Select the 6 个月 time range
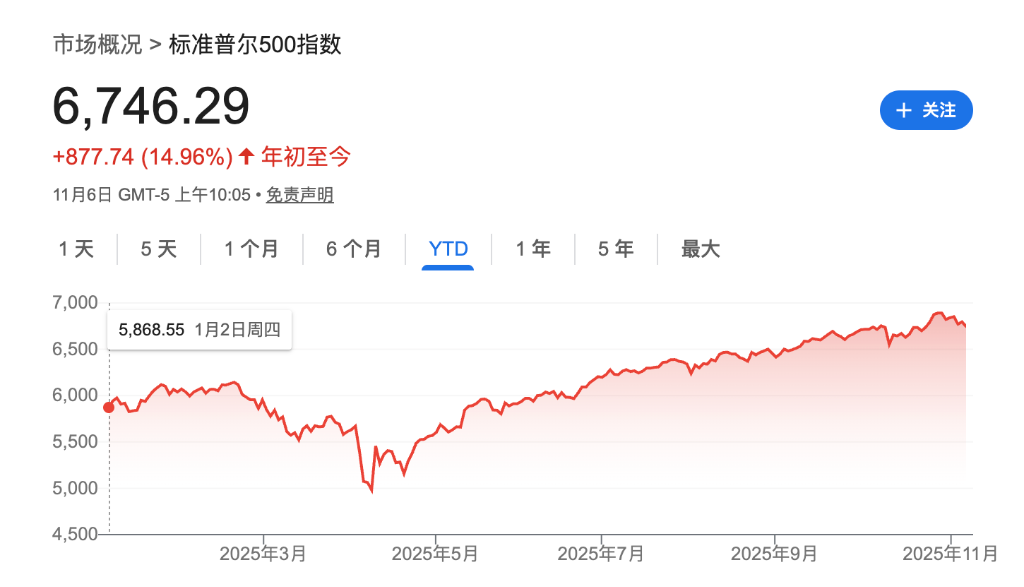 tap(353, 249)
